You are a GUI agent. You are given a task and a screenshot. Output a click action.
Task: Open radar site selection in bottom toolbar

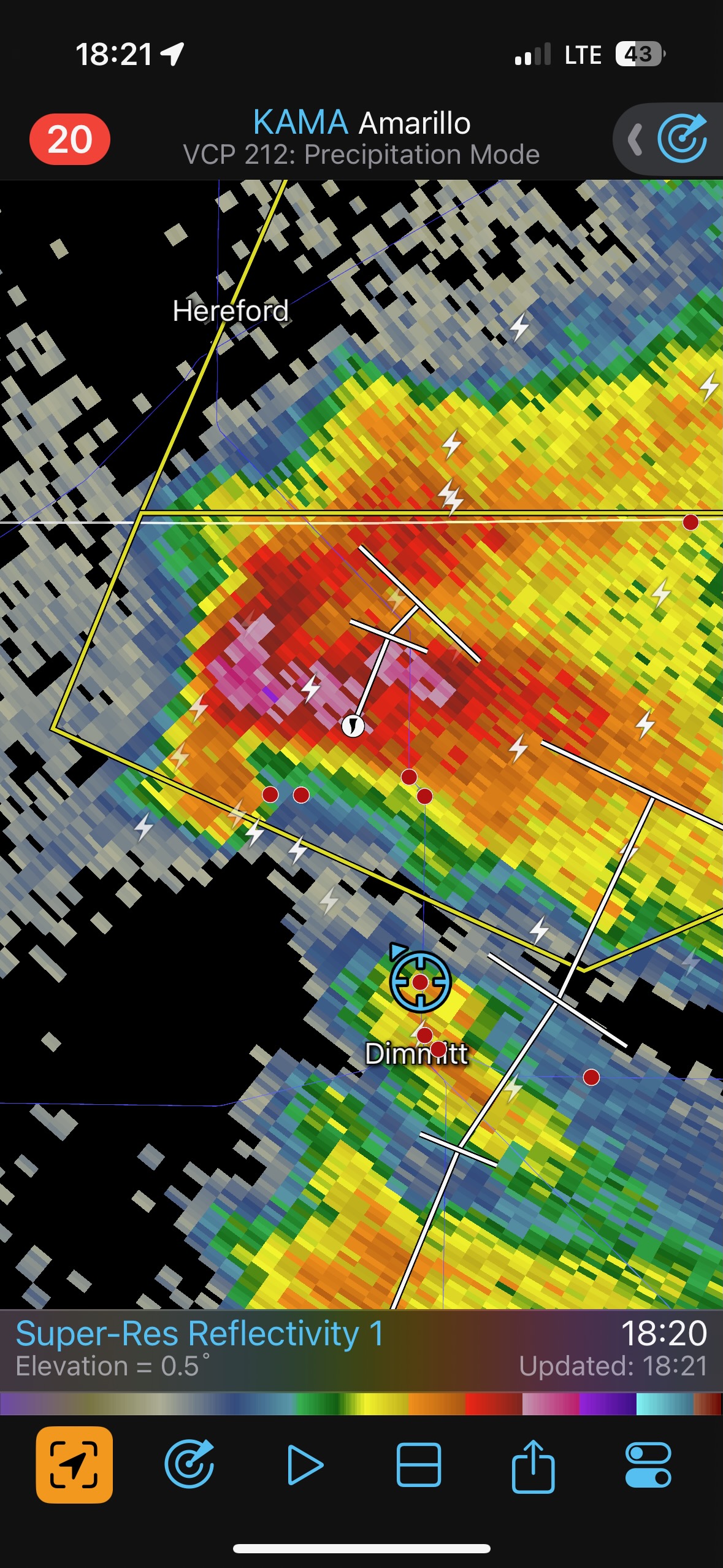[x=189, y=1464]
